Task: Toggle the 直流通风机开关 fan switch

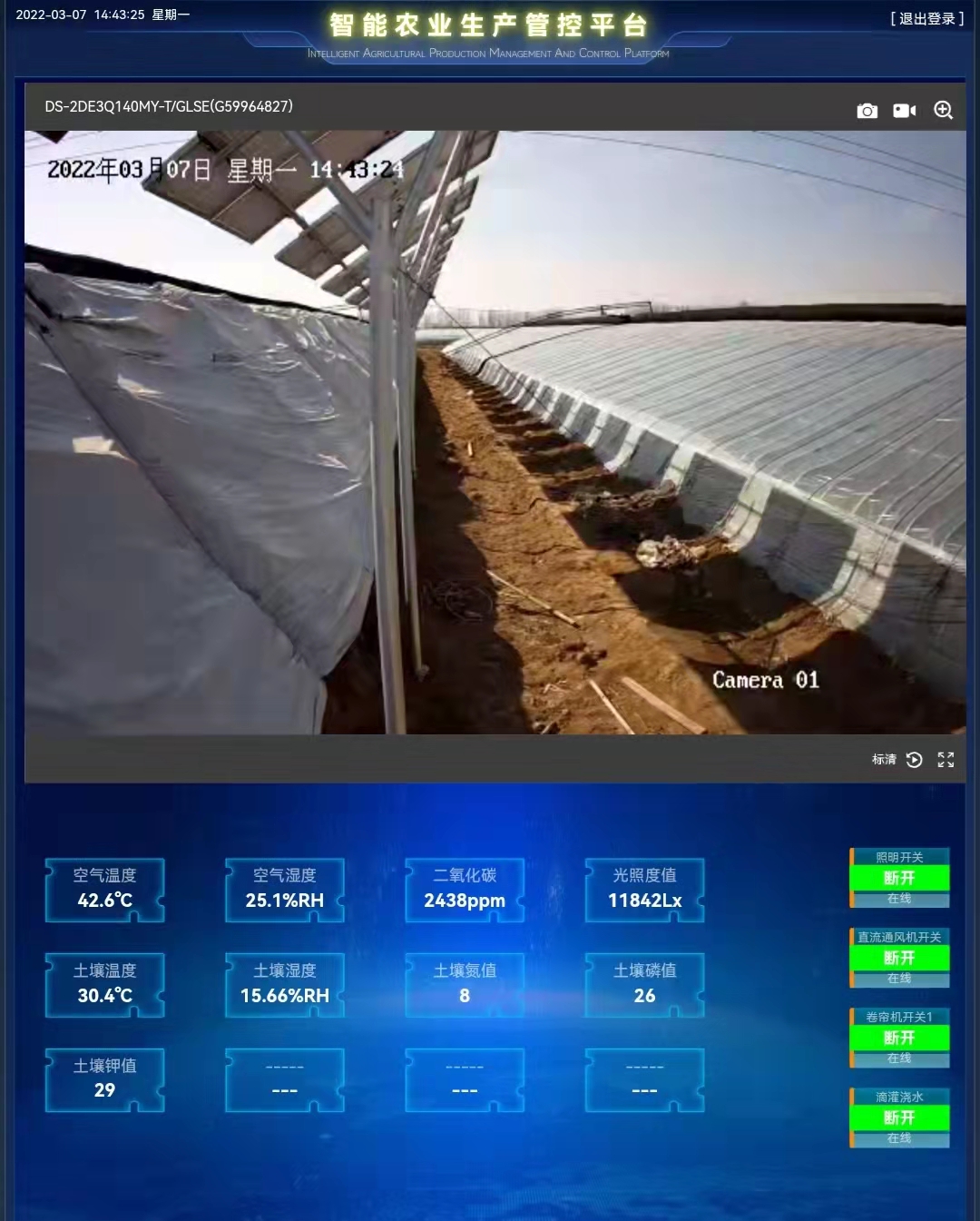Action: pos(899,958)
